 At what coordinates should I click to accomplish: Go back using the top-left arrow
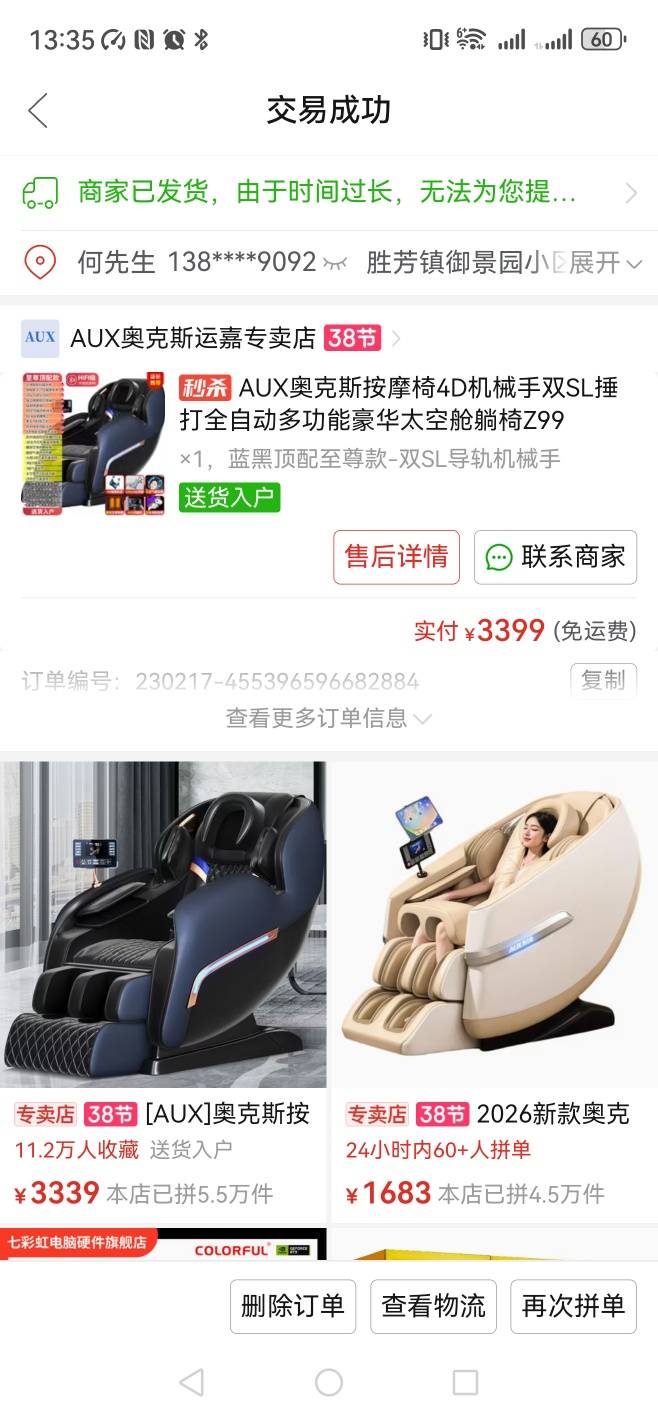pos(38,110)
